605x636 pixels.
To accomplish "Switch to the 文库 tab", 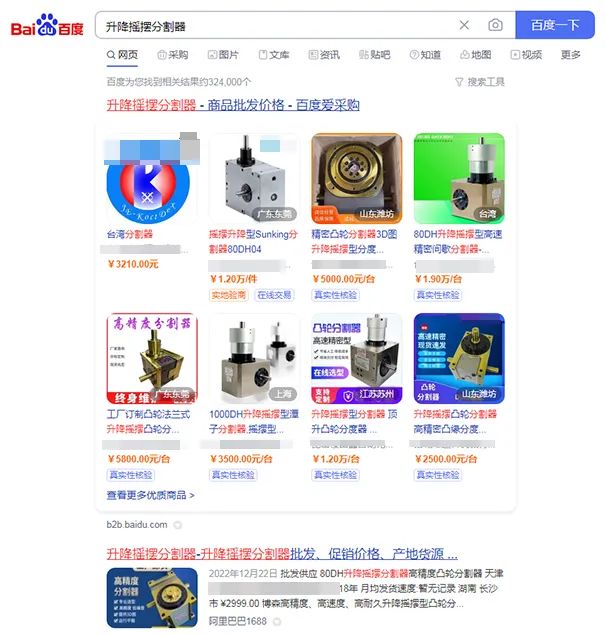I will tap(274, 55).
